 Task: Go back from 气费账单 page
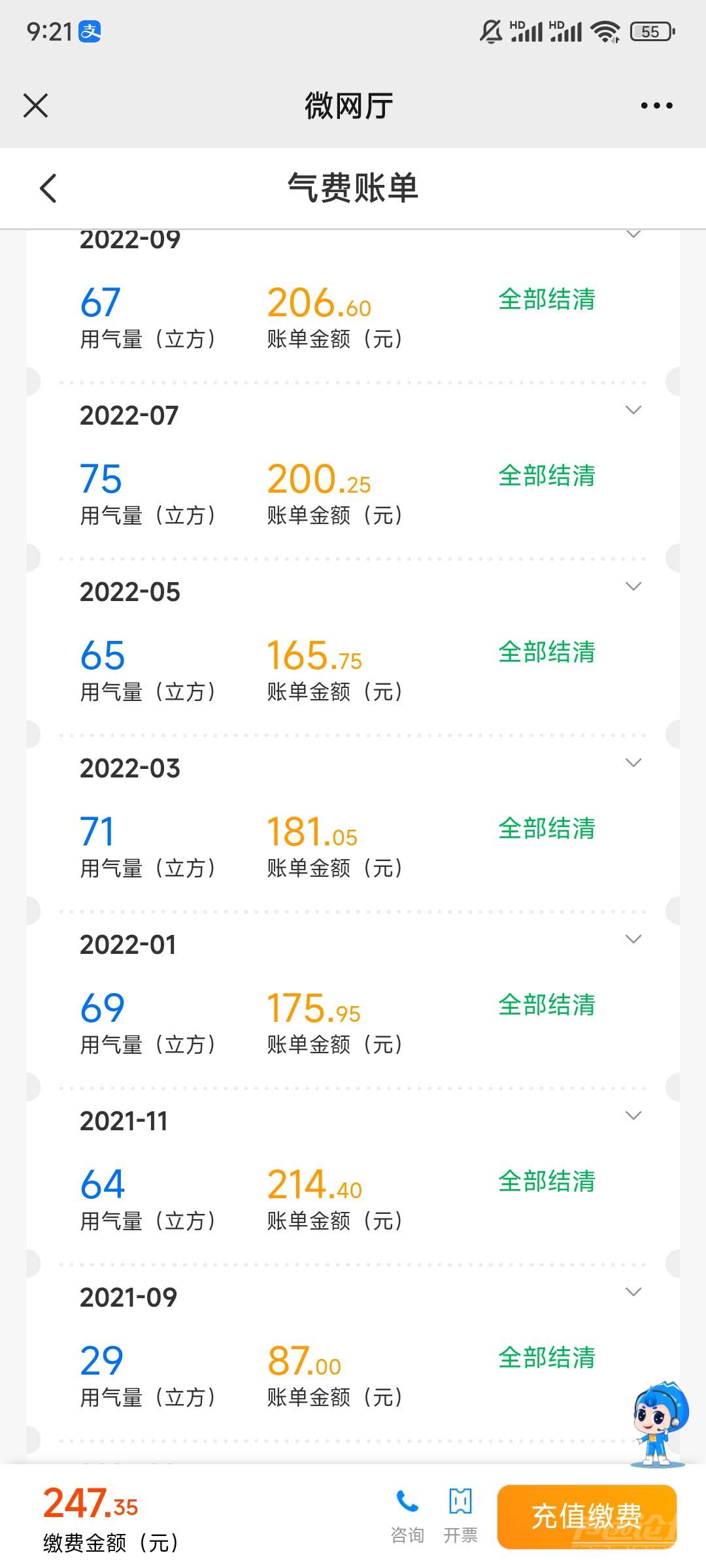tap(48, 188)
